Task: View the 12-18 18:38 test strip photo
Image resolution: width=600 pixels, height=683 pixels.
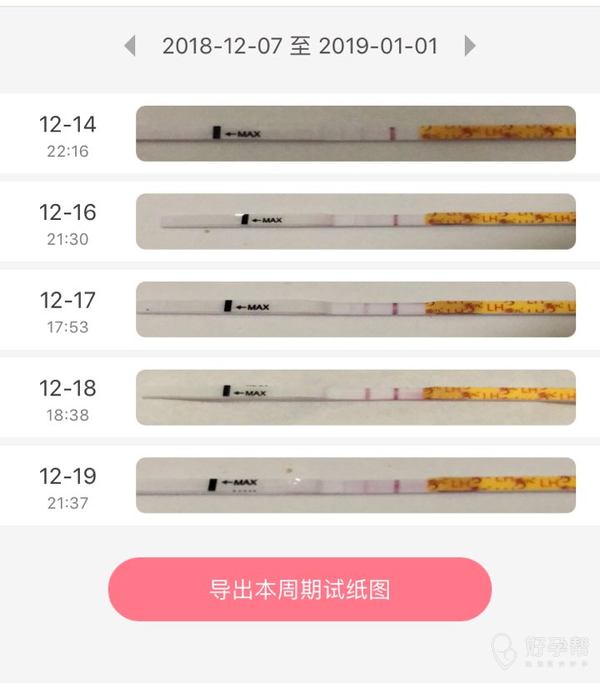Action: click(x=355, y=397)
